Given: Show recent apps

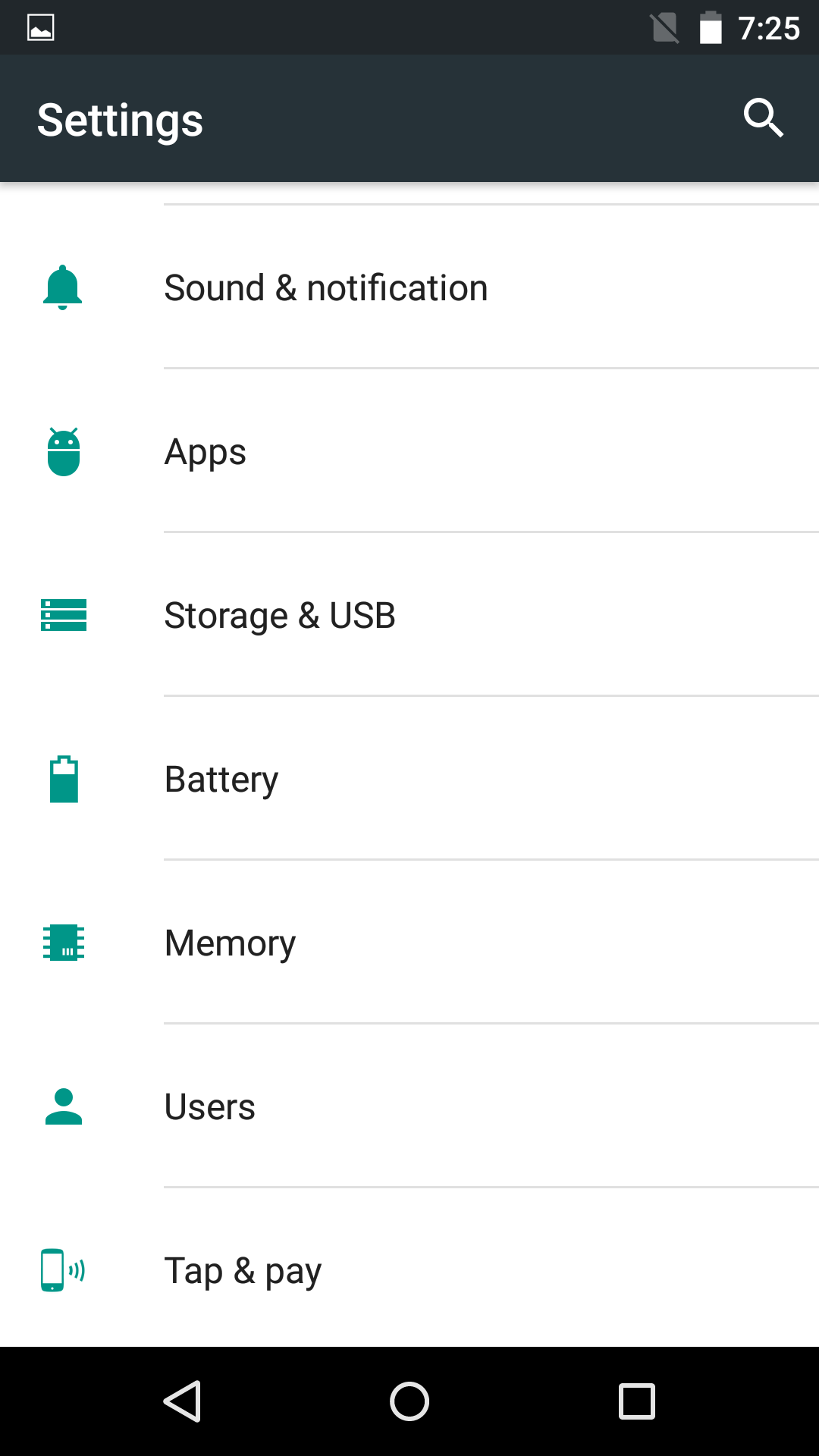Looking at the screenshot, I should click(637, 1401).
